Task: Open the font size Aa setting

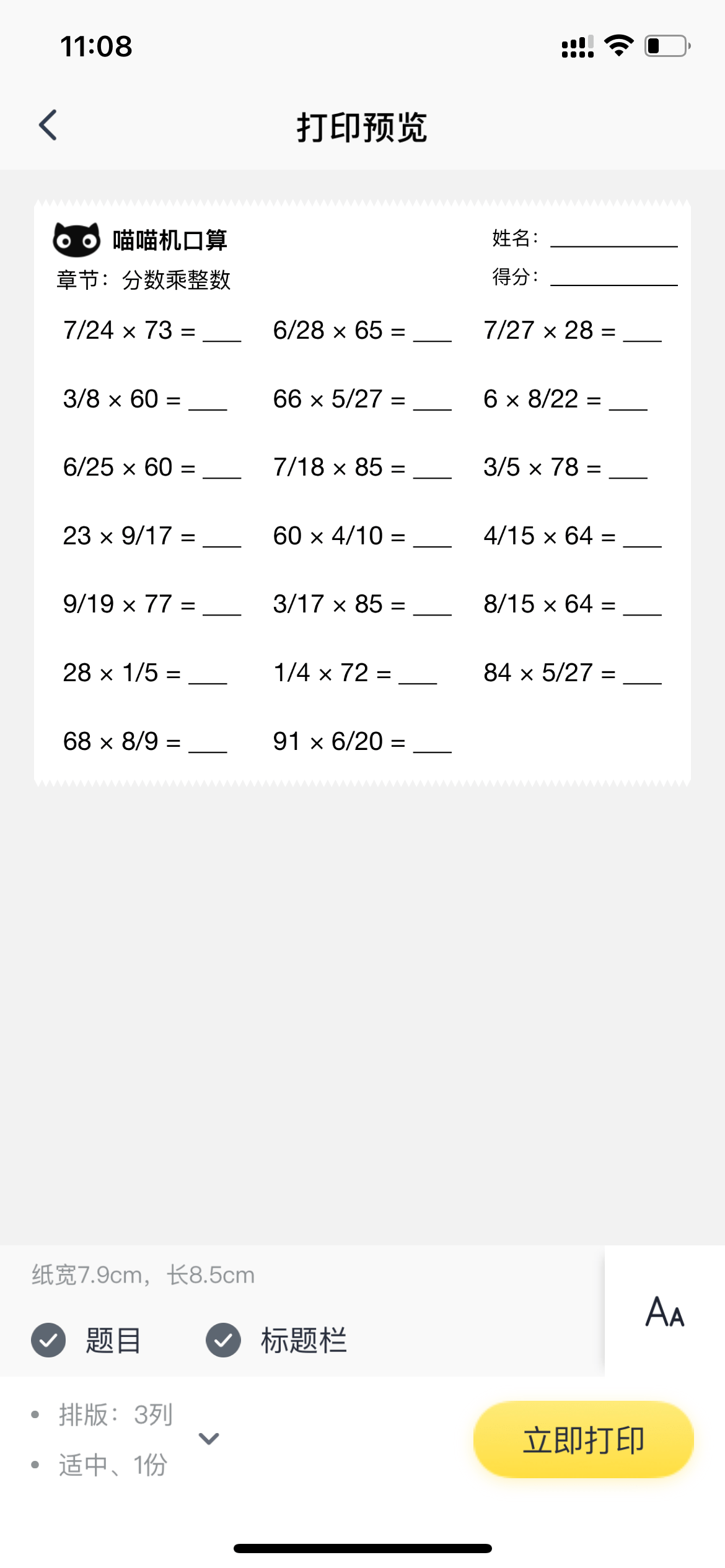Action: 664,1312
